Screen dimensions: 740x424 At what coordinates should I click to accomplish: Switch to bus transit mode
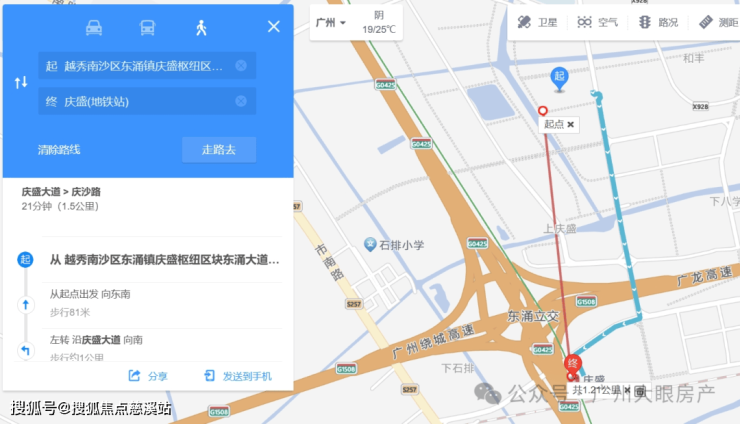click(147, 27)
